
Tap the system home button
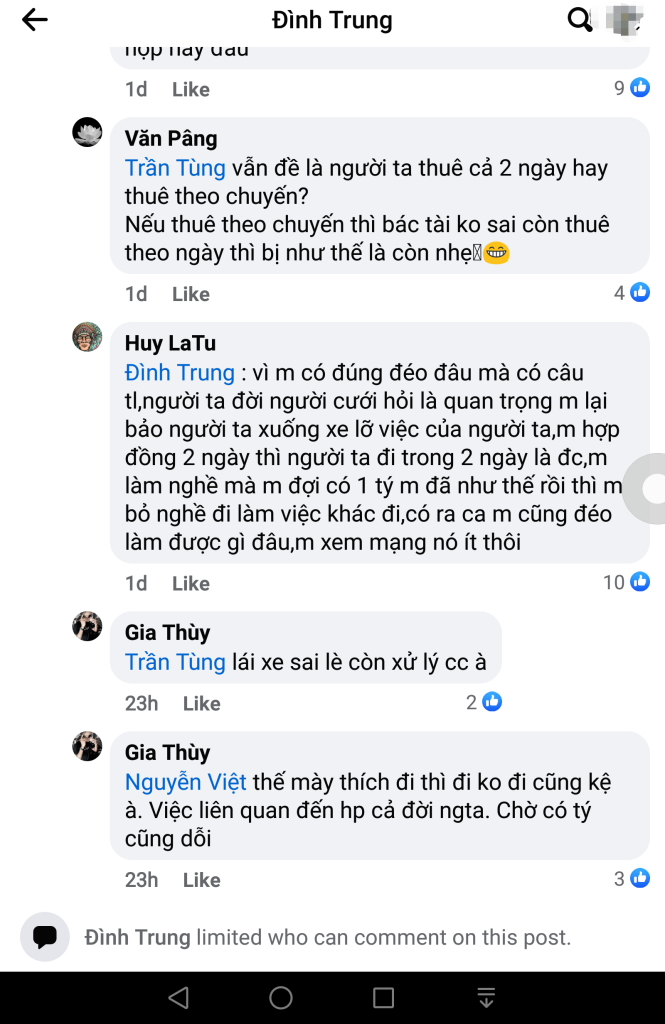pyautogui.click(x=281, y=997)
